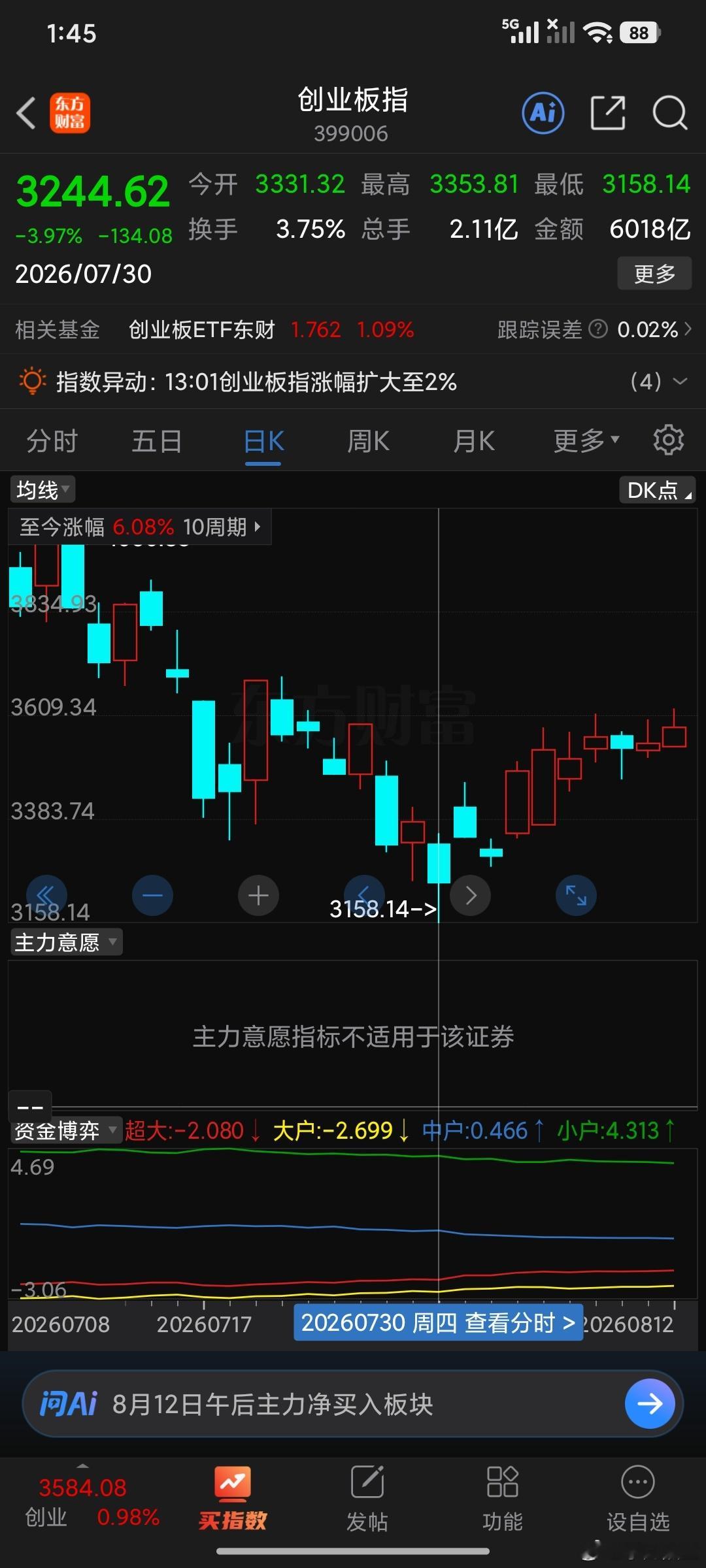The height and width of the screenshot is (1568, 706).
Task: Select the 月K chart tab
Action: [474, 441]
